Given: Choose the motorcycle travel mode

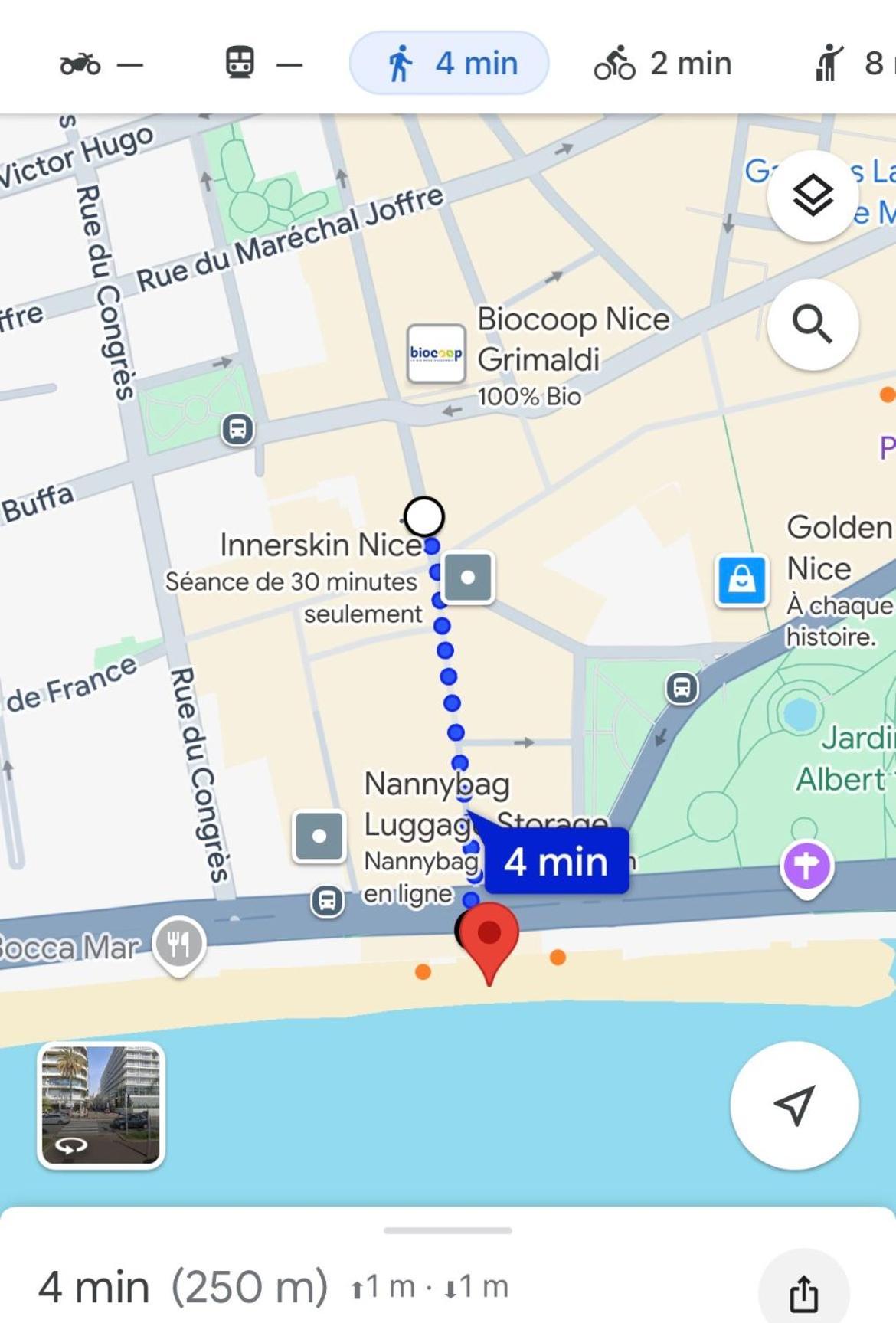Looking at the screenshot, I should point(100,64).
